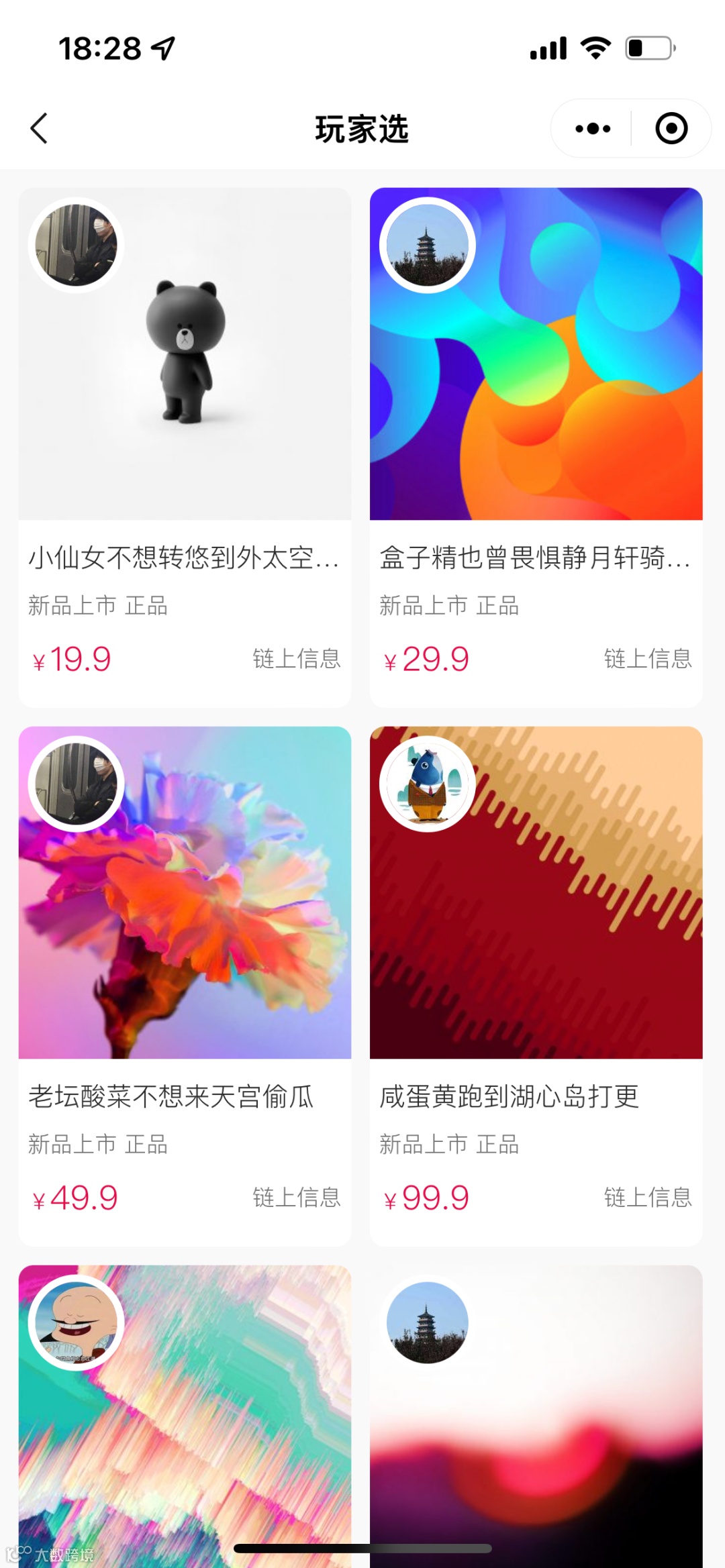Open 链上信息 for 老坛酸菜不想来天宫偷瓜
This screenshot has width=725, height=1568.
(x=295, y=1198)
